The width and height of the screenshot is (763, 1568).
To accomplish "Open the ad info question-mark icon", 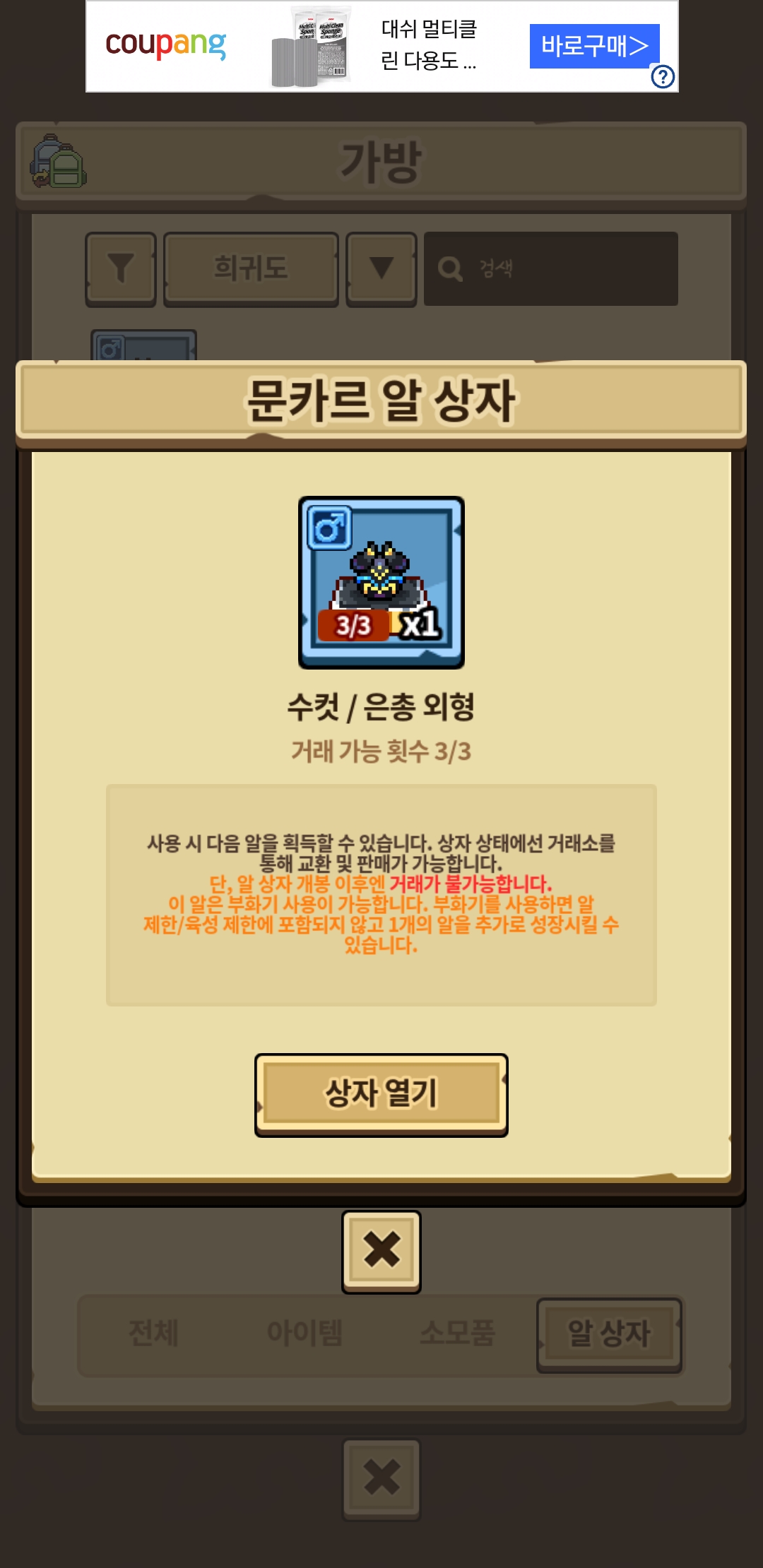I will (663, 76).
